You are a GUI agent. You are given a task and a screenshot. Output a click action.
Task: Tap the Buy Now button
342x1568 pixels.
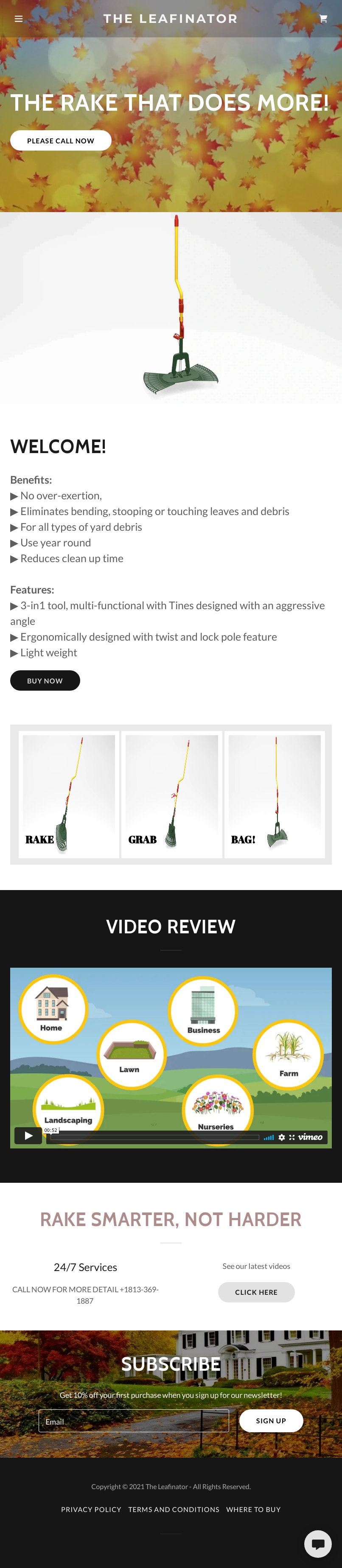coord(45,680)
